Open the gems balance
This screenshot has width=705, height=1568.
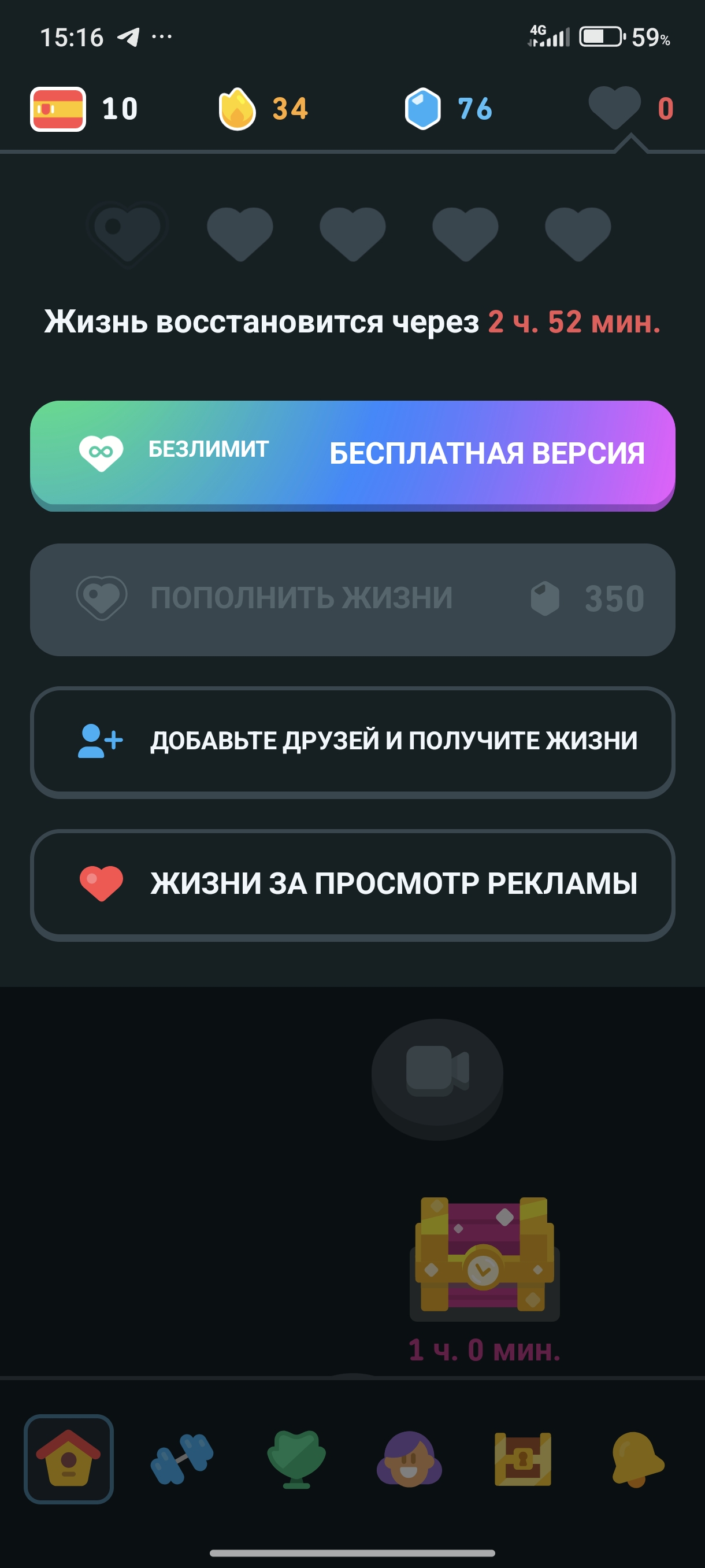(x=448, y=109)
